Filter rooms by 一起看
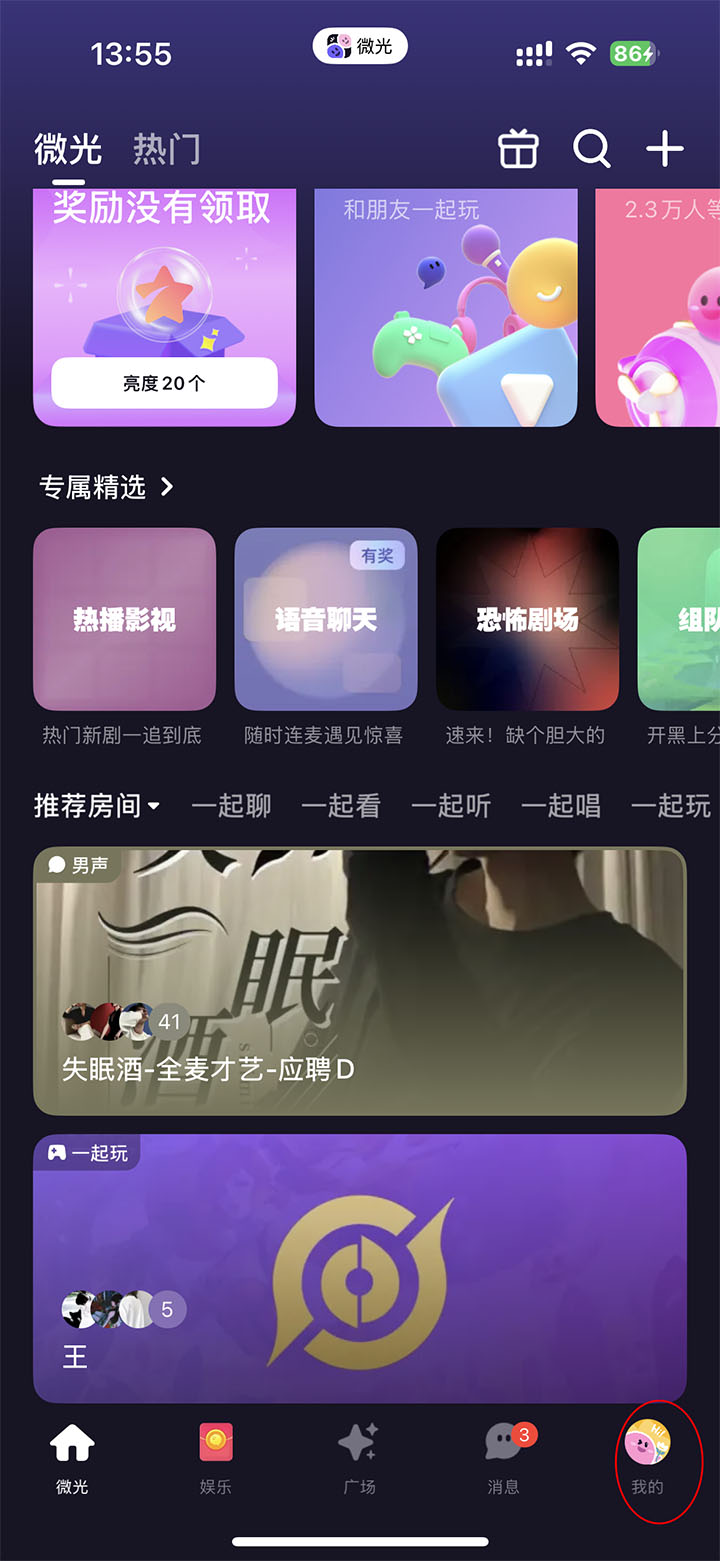 point(341,805)
